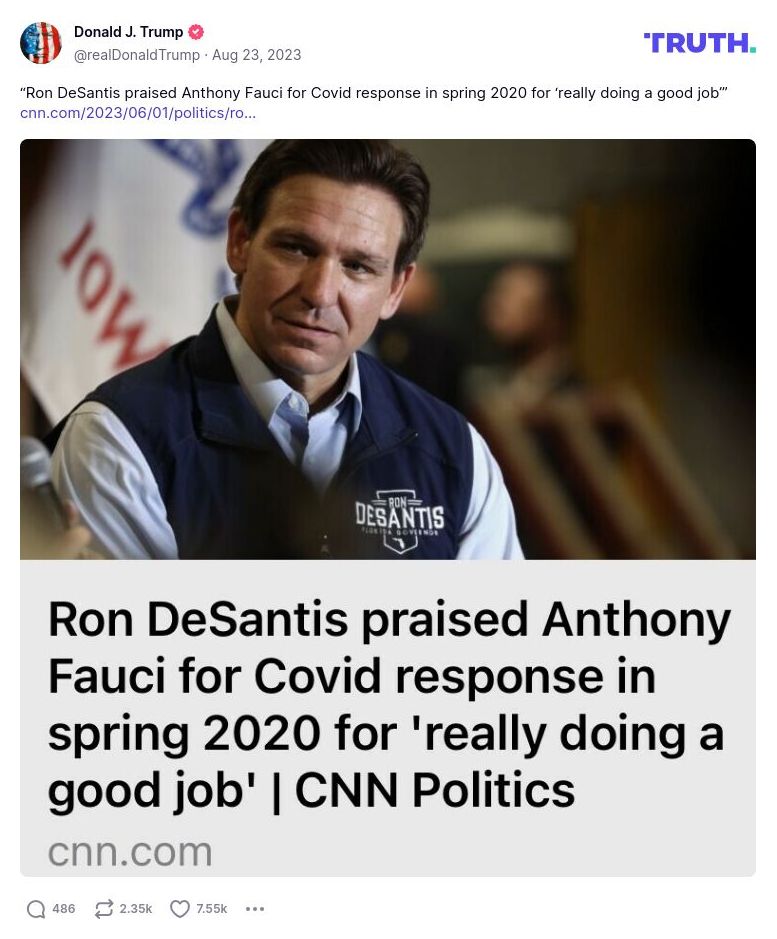Open Donald J. Trump's profile picture

point(41,43)
